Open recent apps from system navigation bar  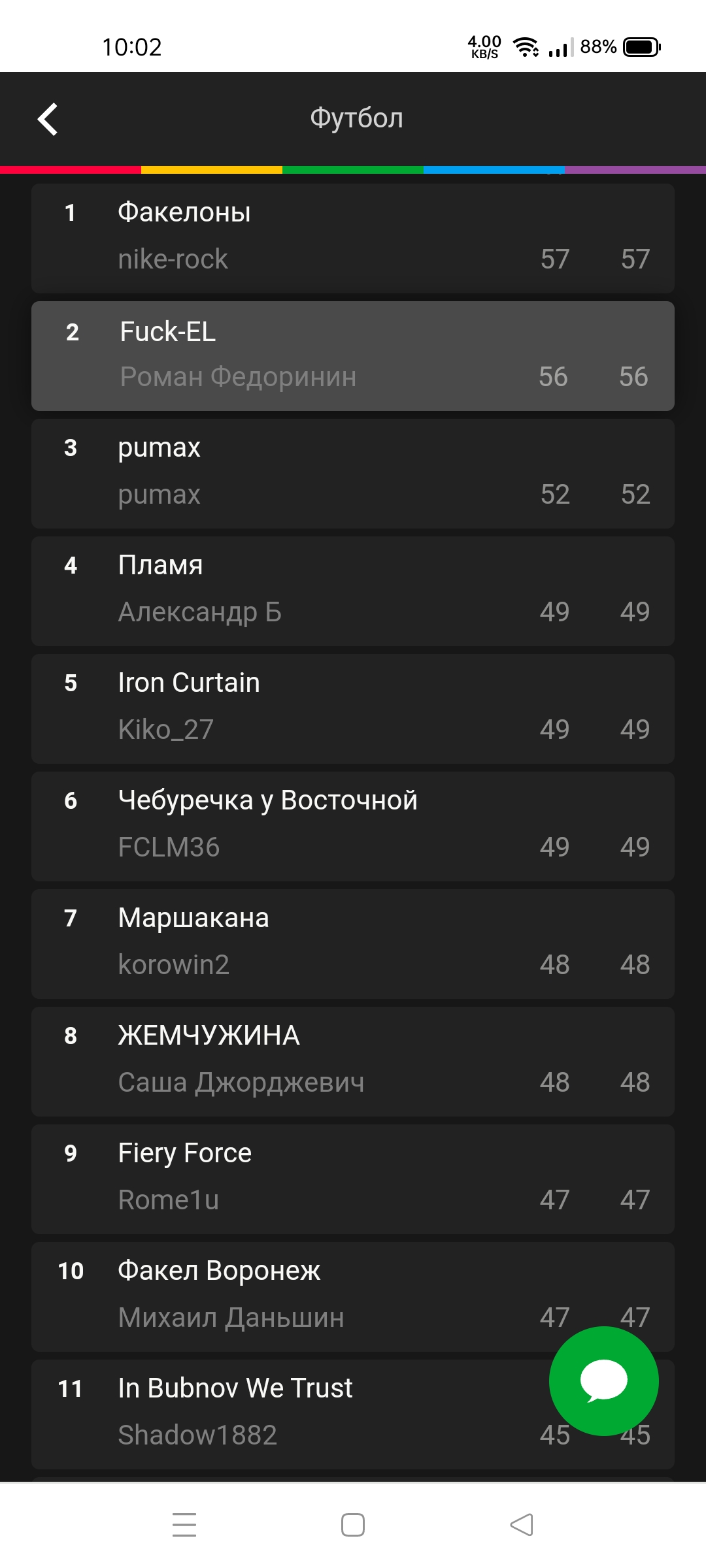(x=184, y=1524)
